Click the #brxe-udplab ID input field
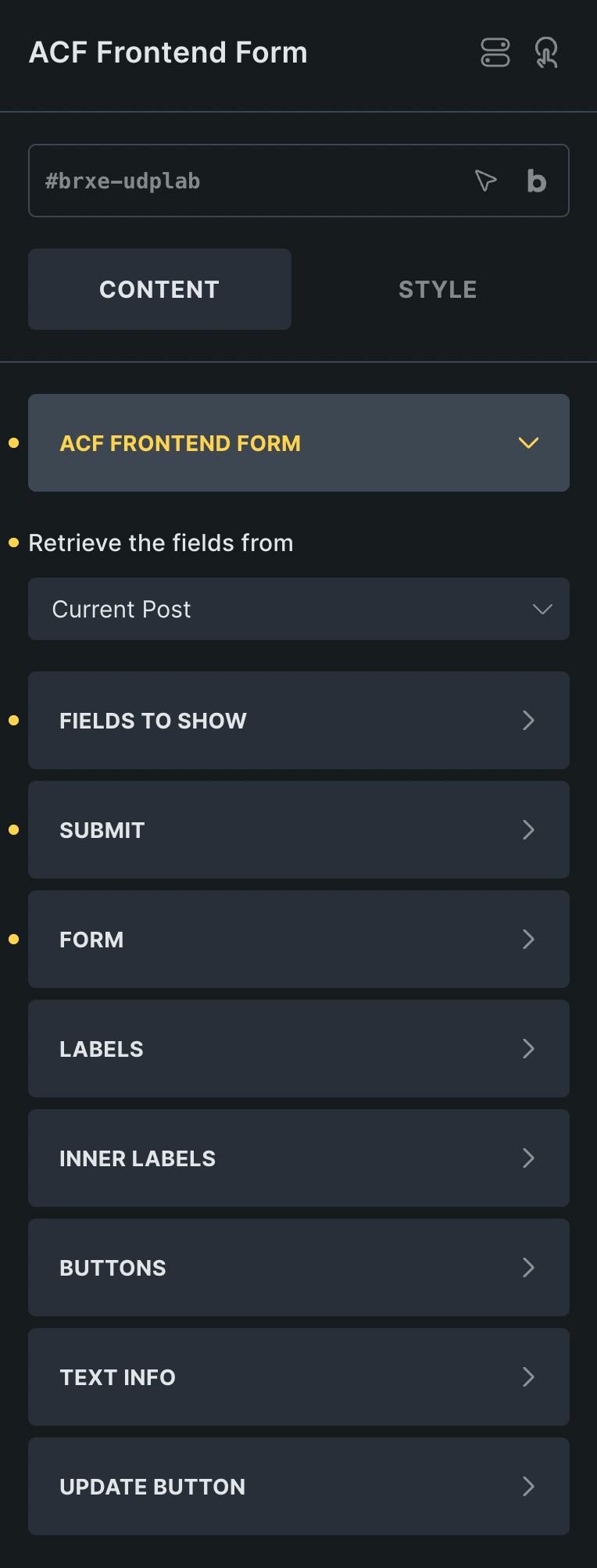The height and width of the screenshot is (1568, 597). click(x=234, y=181)
